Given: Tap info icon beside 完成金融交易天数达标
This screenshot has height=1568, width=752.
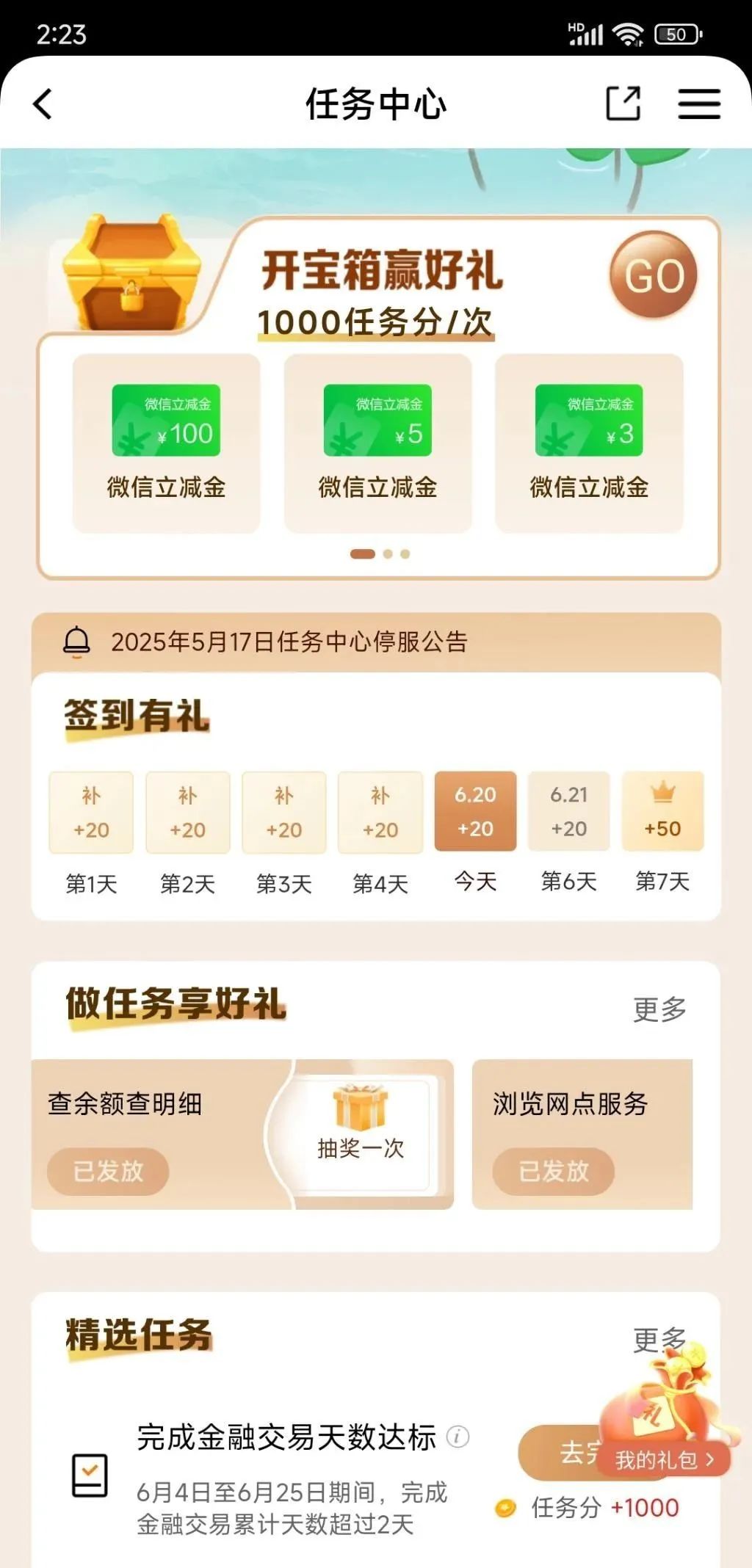Looking at the screenshot, I should tap(458, 1436).
